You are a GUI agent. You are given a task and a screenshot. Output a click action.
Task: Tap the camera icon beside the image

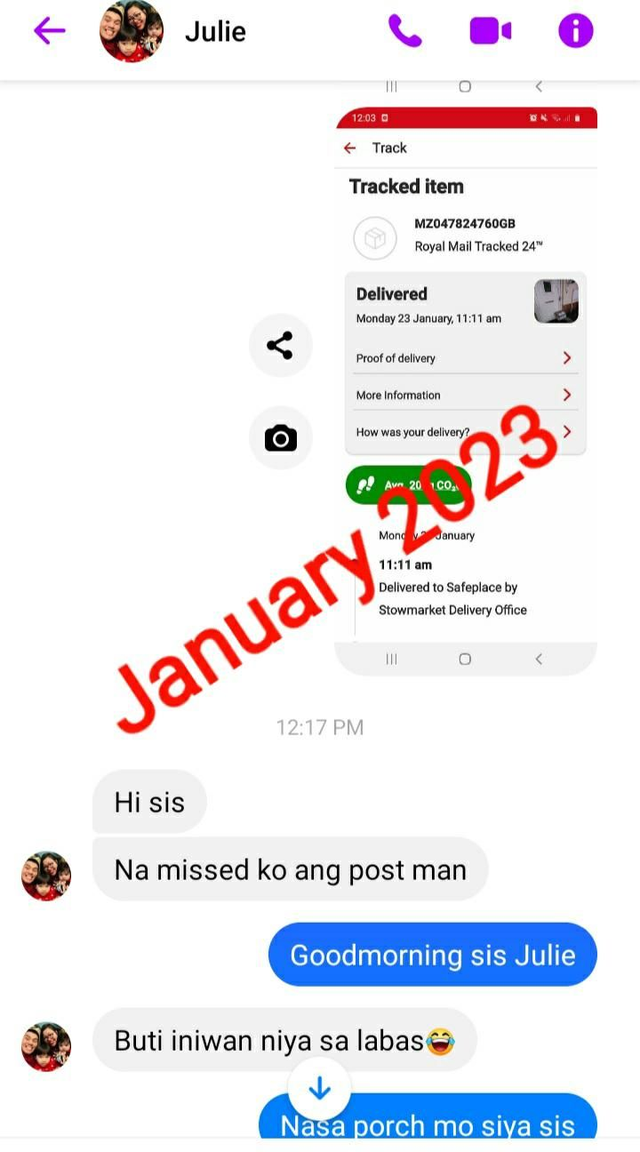pos(280,438)
